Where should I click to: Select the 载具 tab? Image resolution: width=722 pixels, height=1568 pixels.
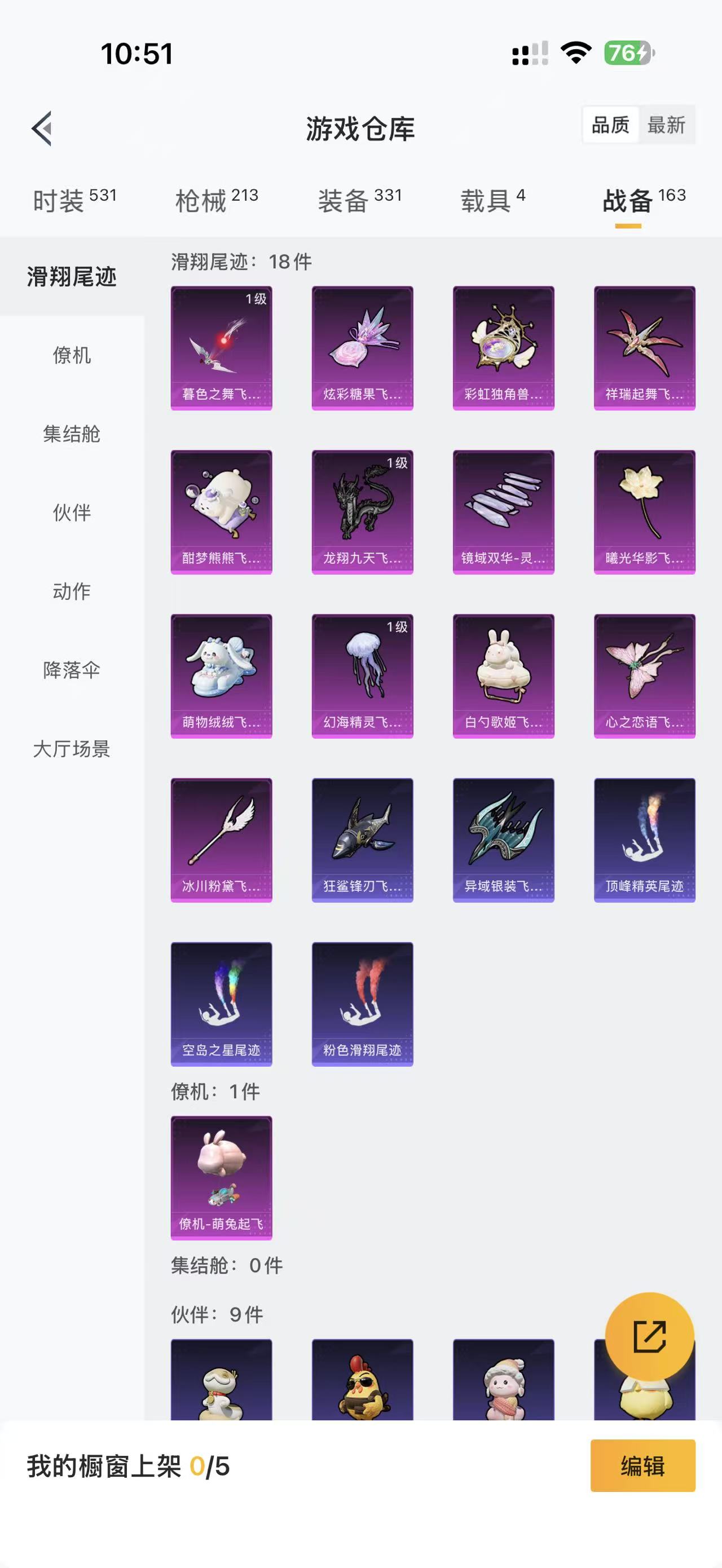[492, 200]
